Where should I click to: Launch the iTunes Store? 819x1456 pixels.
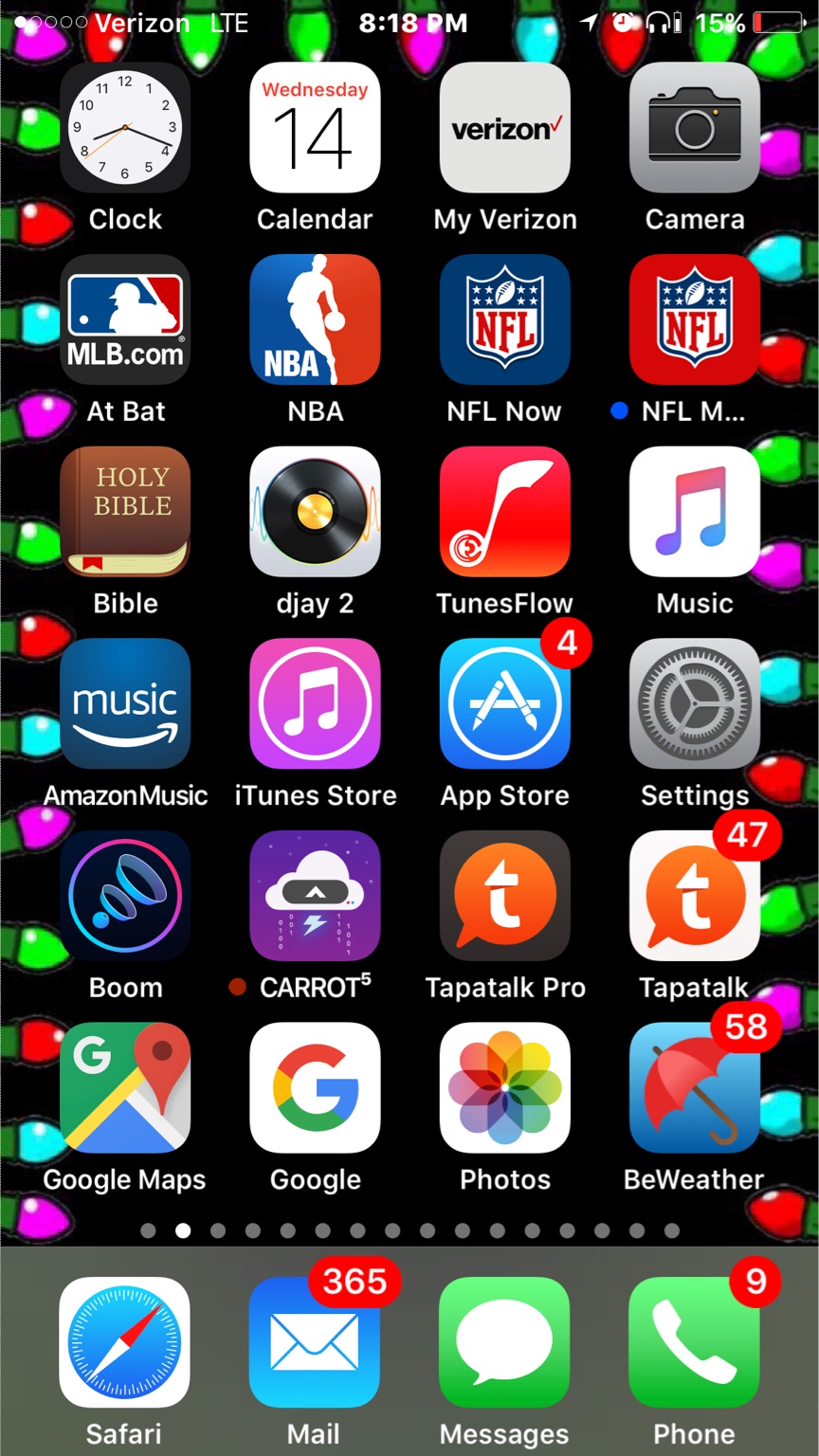(315, 703)
